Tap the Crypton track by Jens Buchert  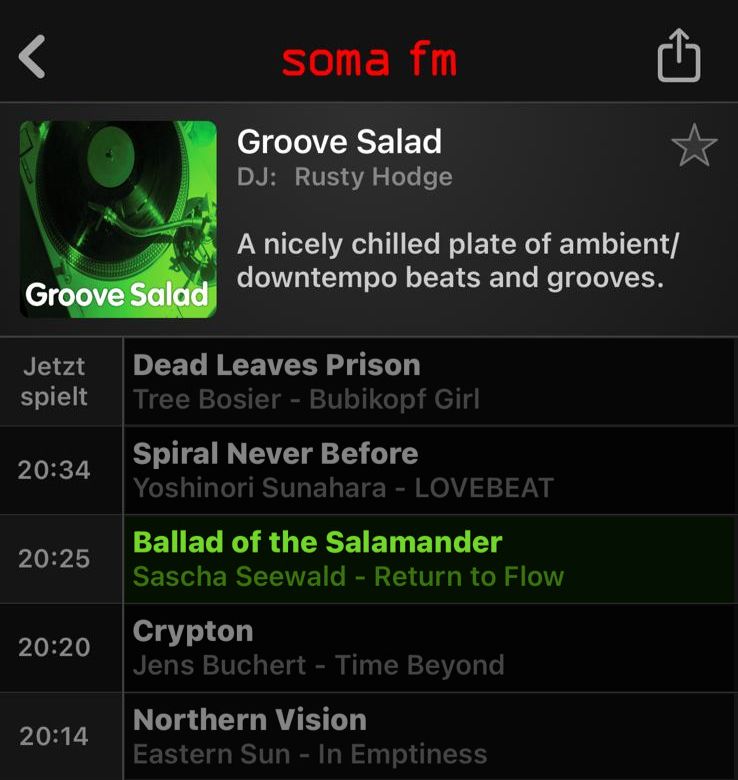(428, 647)
